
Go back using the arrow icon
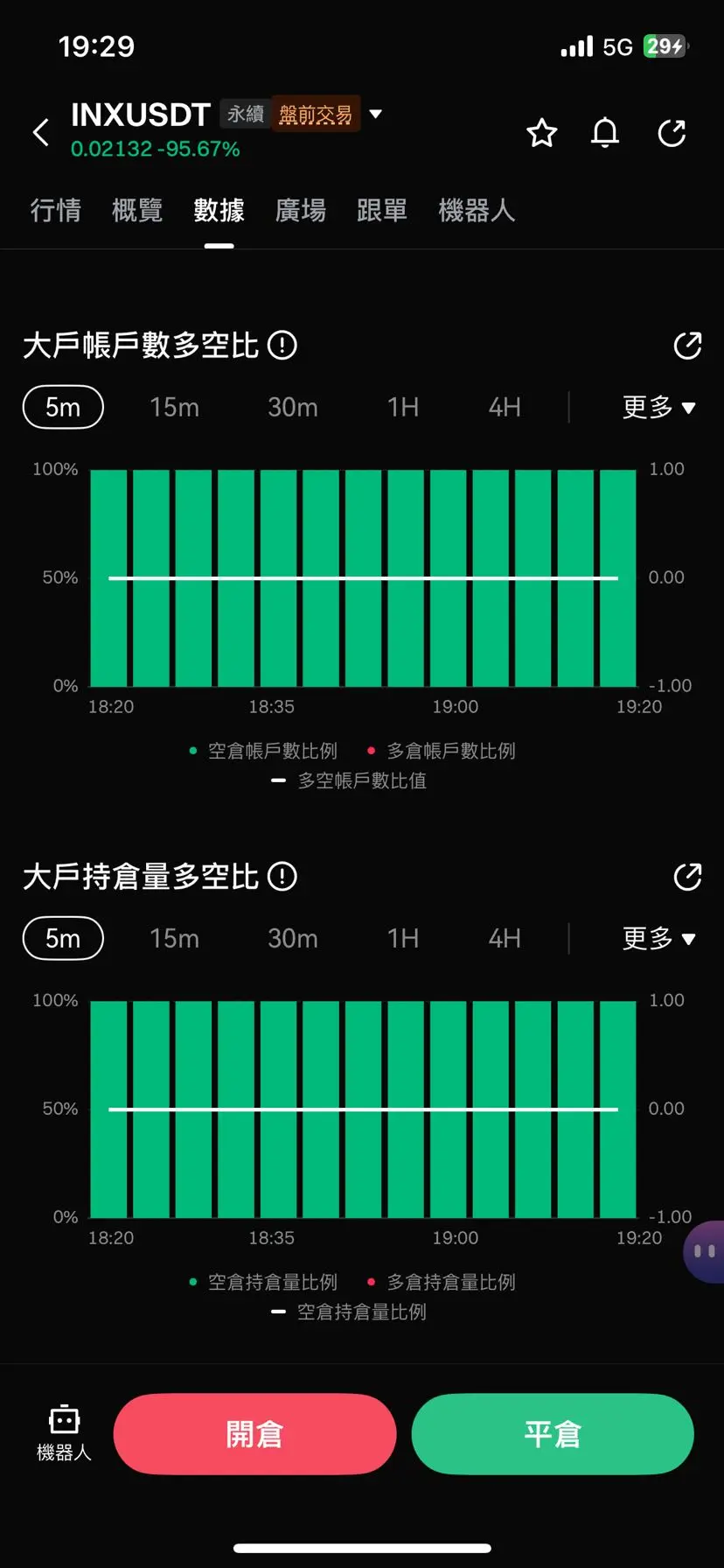click(x=39, y=132)
